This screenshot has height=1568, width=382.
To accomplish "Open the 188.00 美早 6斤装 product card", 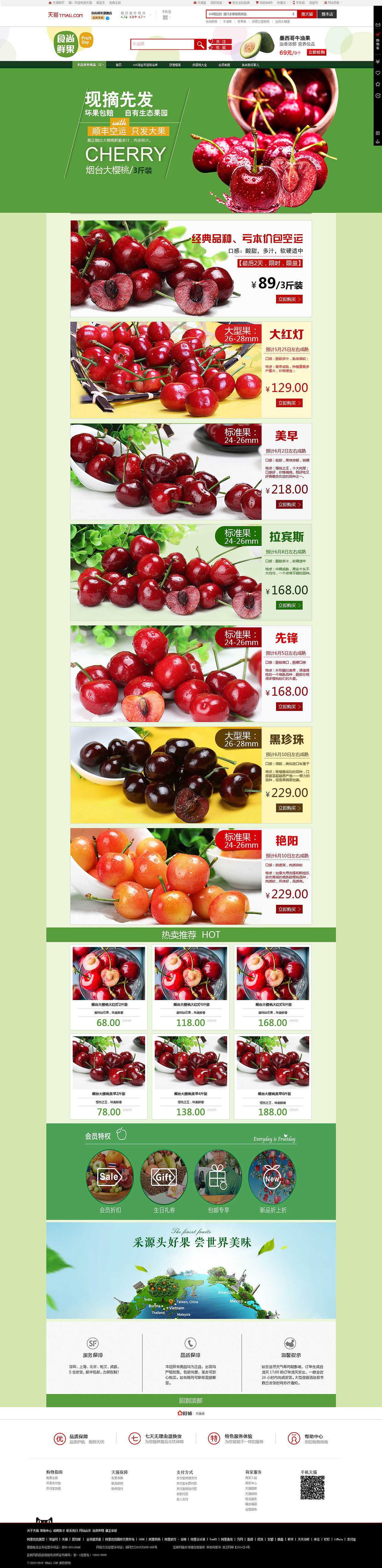I will [x=272, y=1076].
